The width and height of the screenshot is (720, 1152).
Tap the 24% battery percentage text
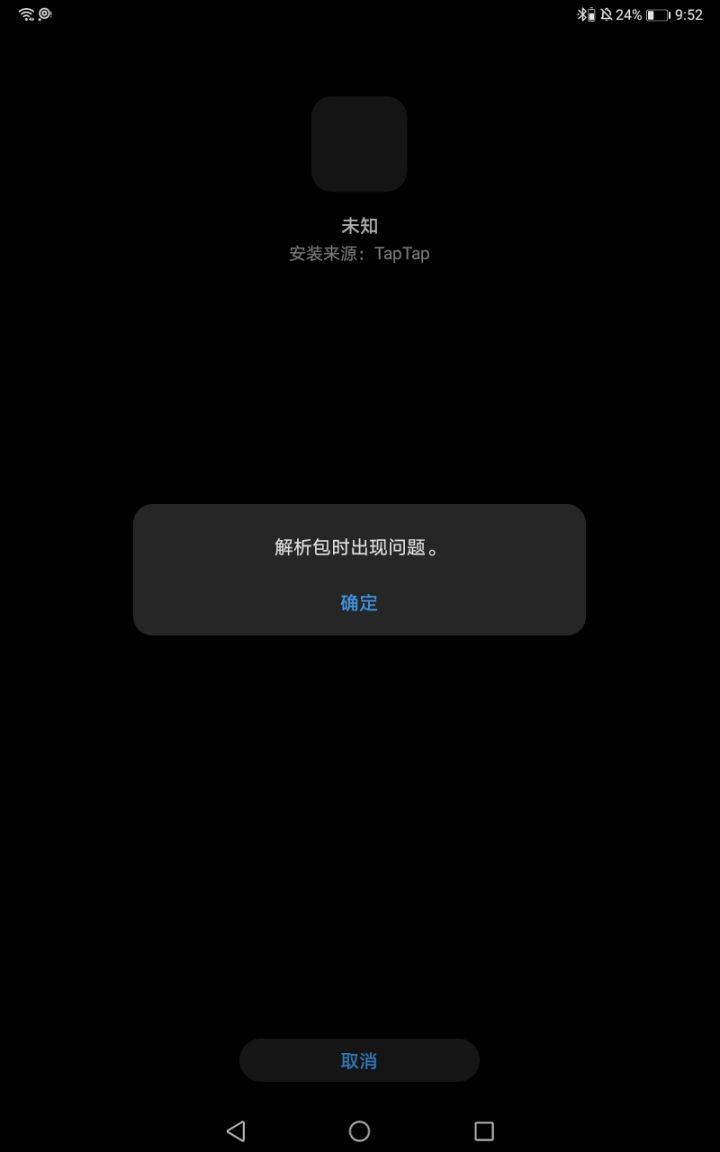coord(628,14)
